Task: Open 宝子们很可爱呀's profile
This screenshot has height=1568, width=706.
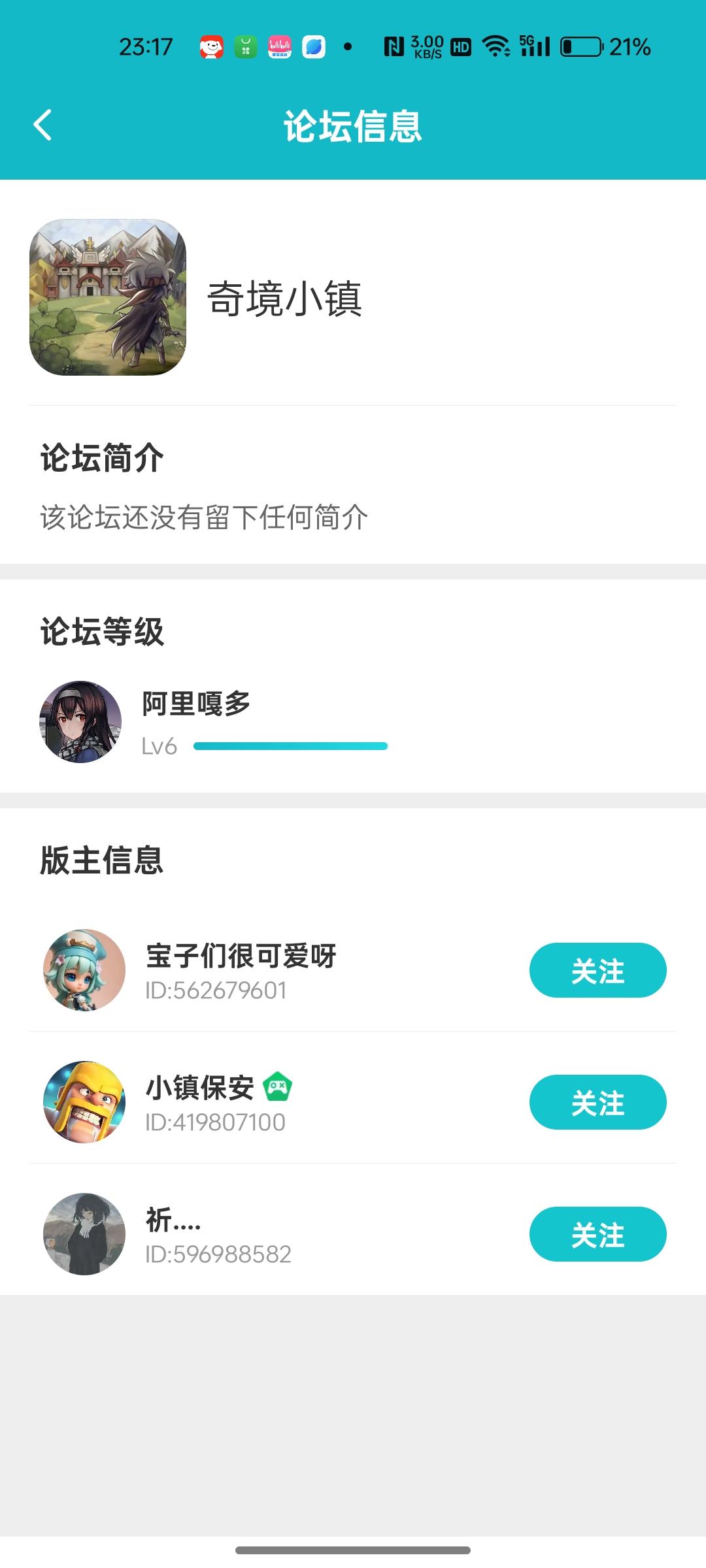Action: [84, 970]
